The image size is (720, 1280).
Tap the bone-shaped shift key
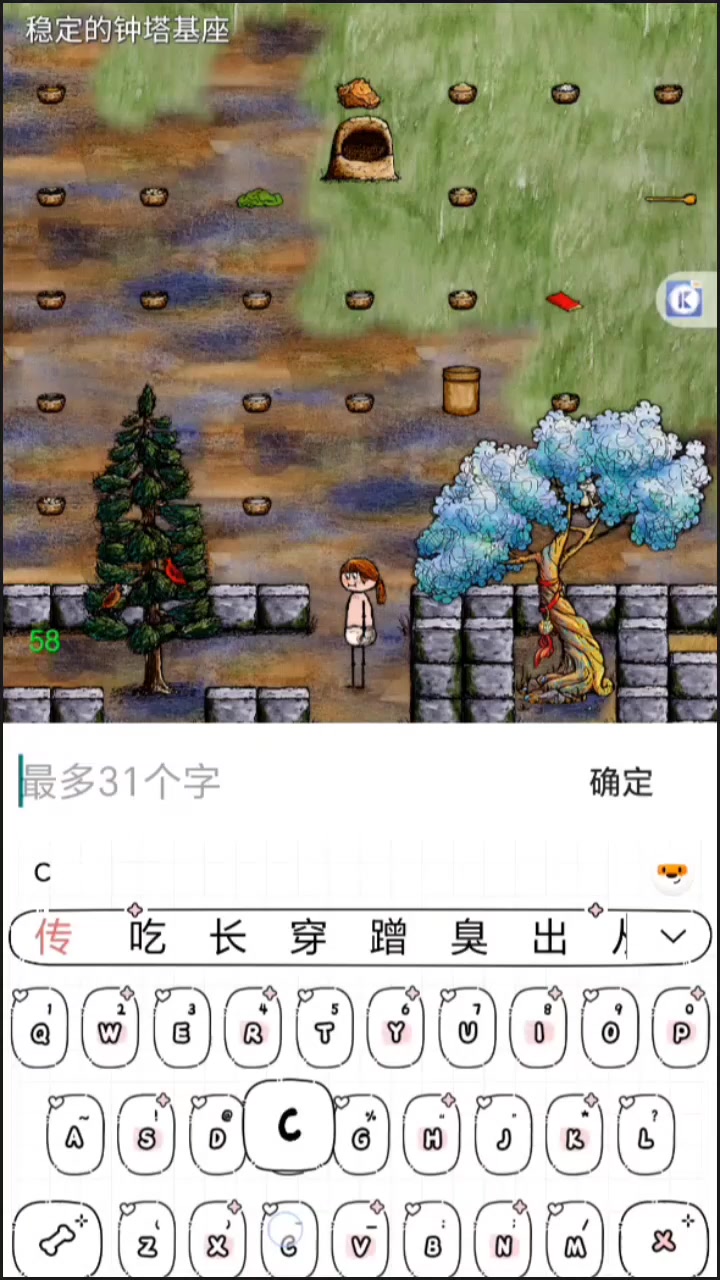(56, 1240)
